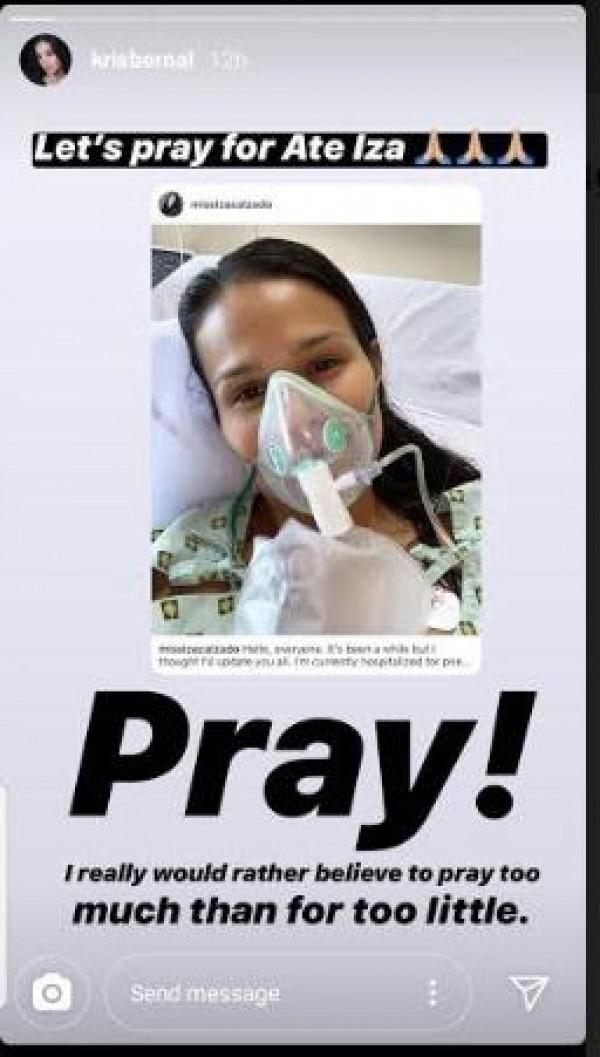This screenshot has width=600, height=1057.
Task: Open the camera from the story bar
Action: coord(51,992)
